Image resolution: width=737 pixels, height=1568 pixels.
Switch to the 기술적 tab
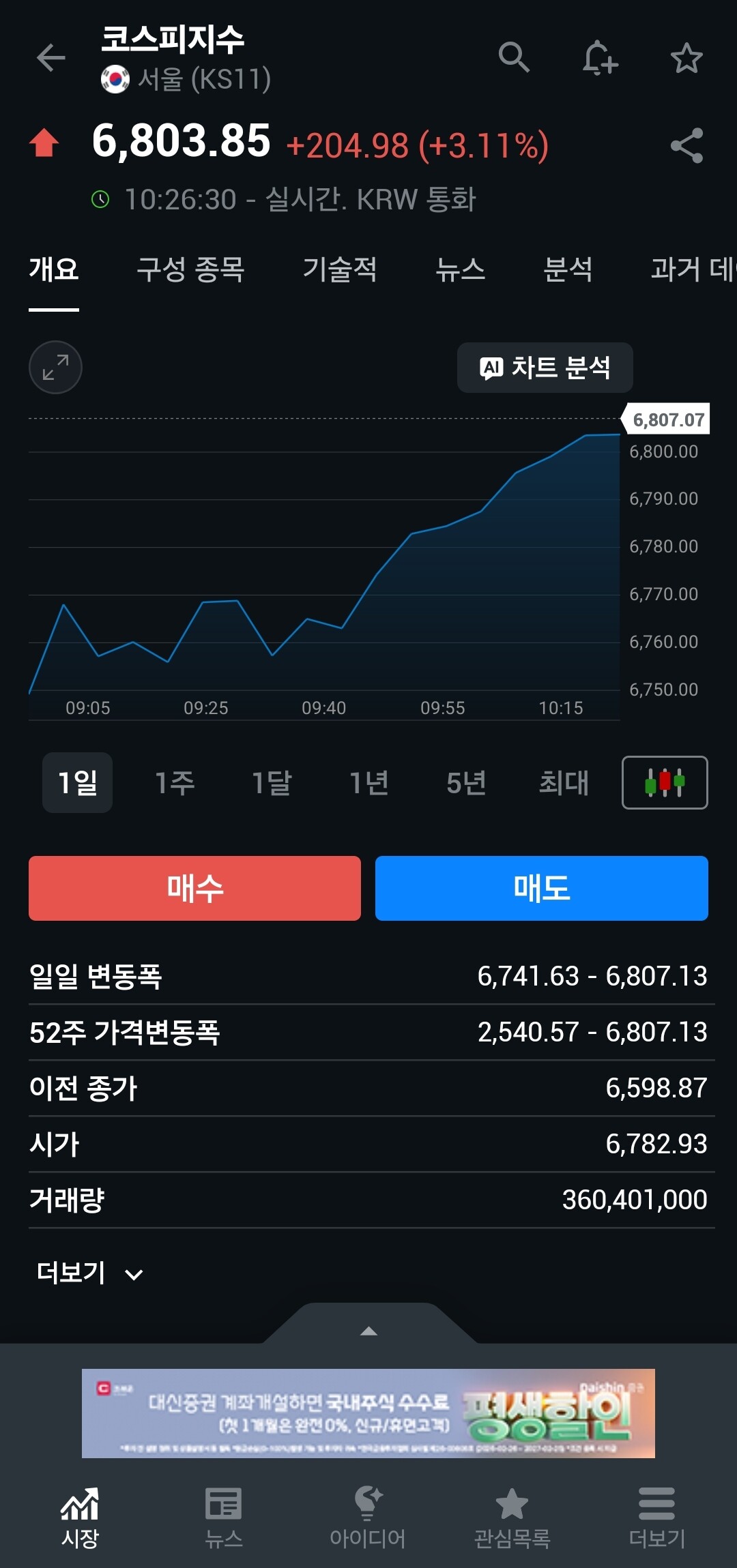pyautogui.click(x=340, y=269)
